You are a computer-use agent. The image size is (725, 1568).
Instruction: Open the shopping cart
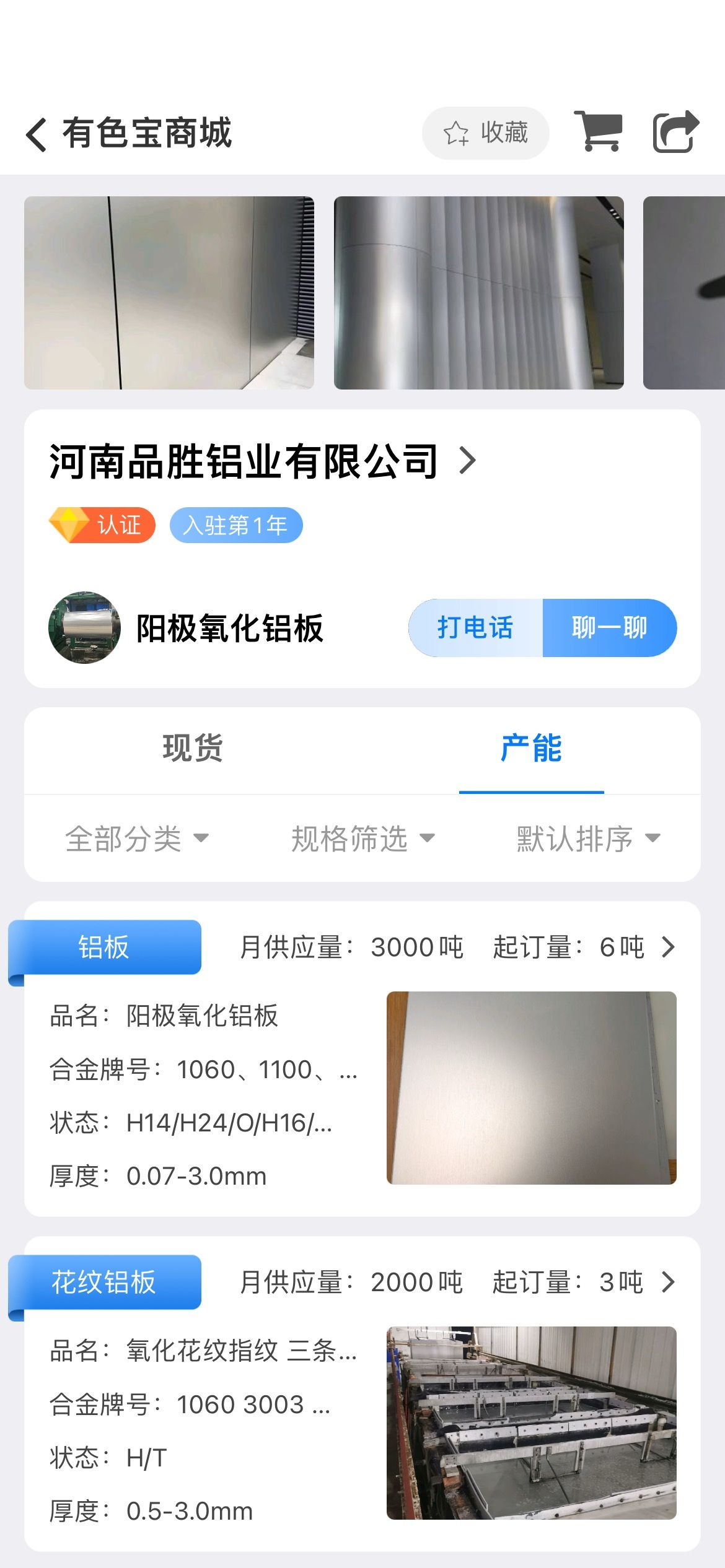pos(598,131)
